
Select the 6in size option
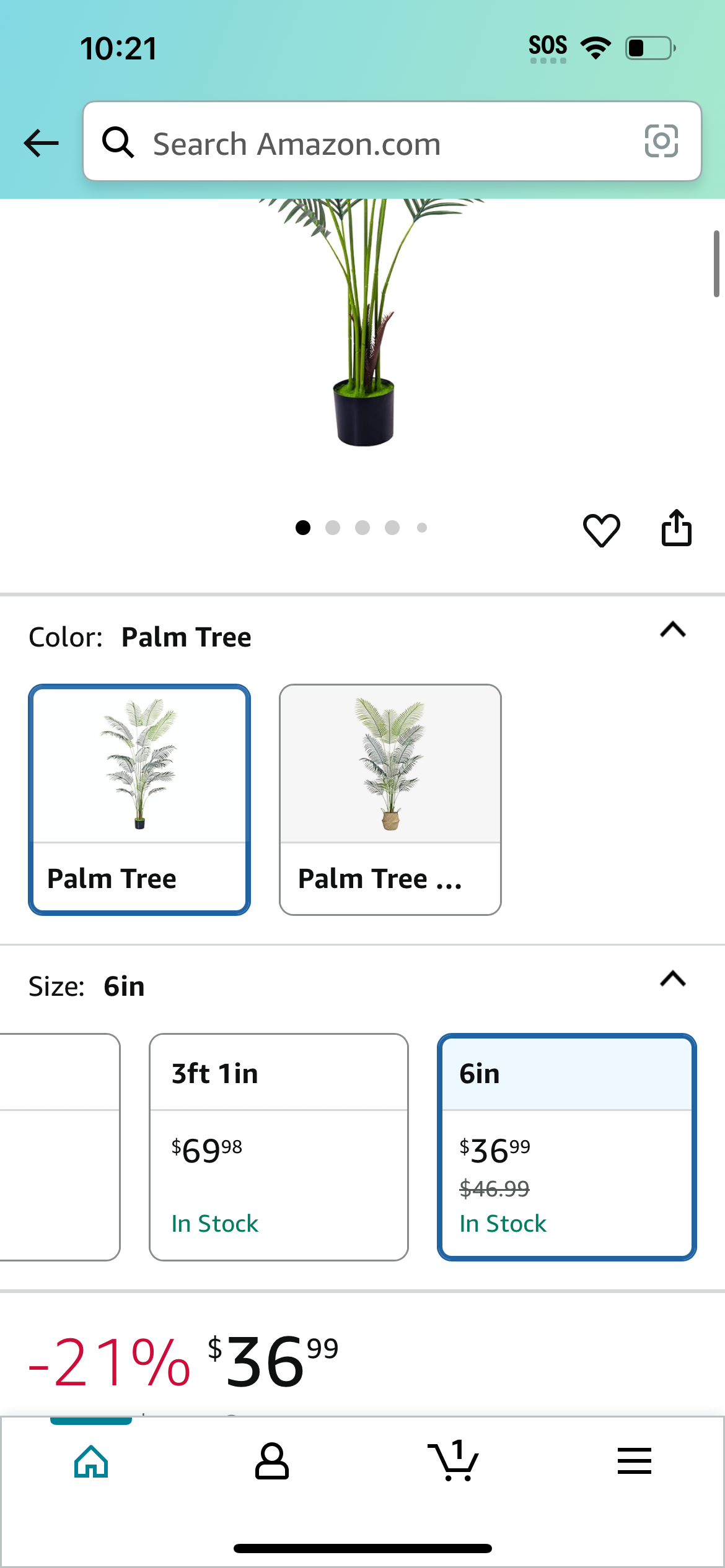tap(567, 1147)
